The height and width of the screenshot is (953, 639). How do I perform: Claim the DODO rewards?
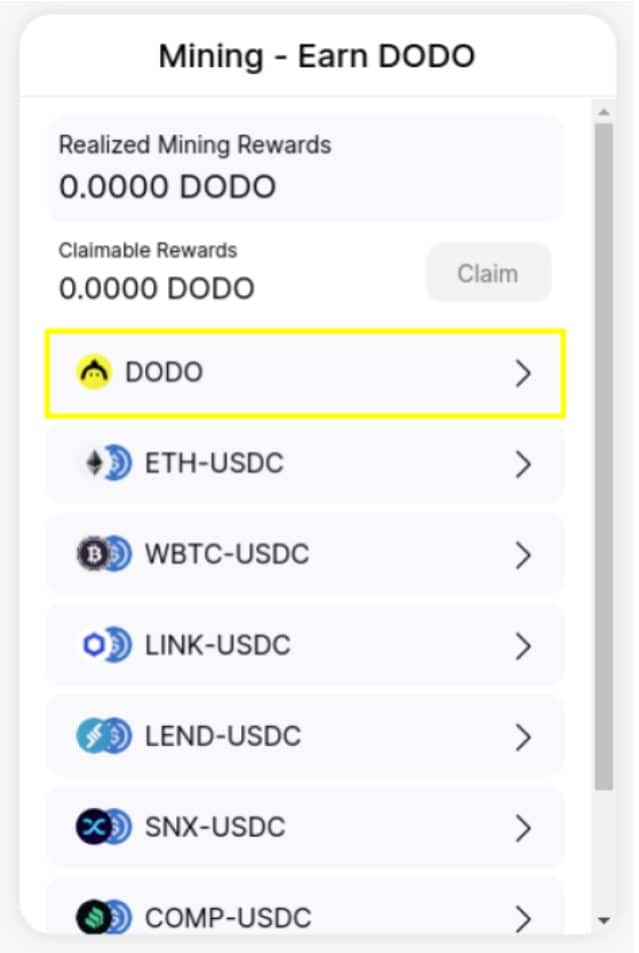pos(488,273)
